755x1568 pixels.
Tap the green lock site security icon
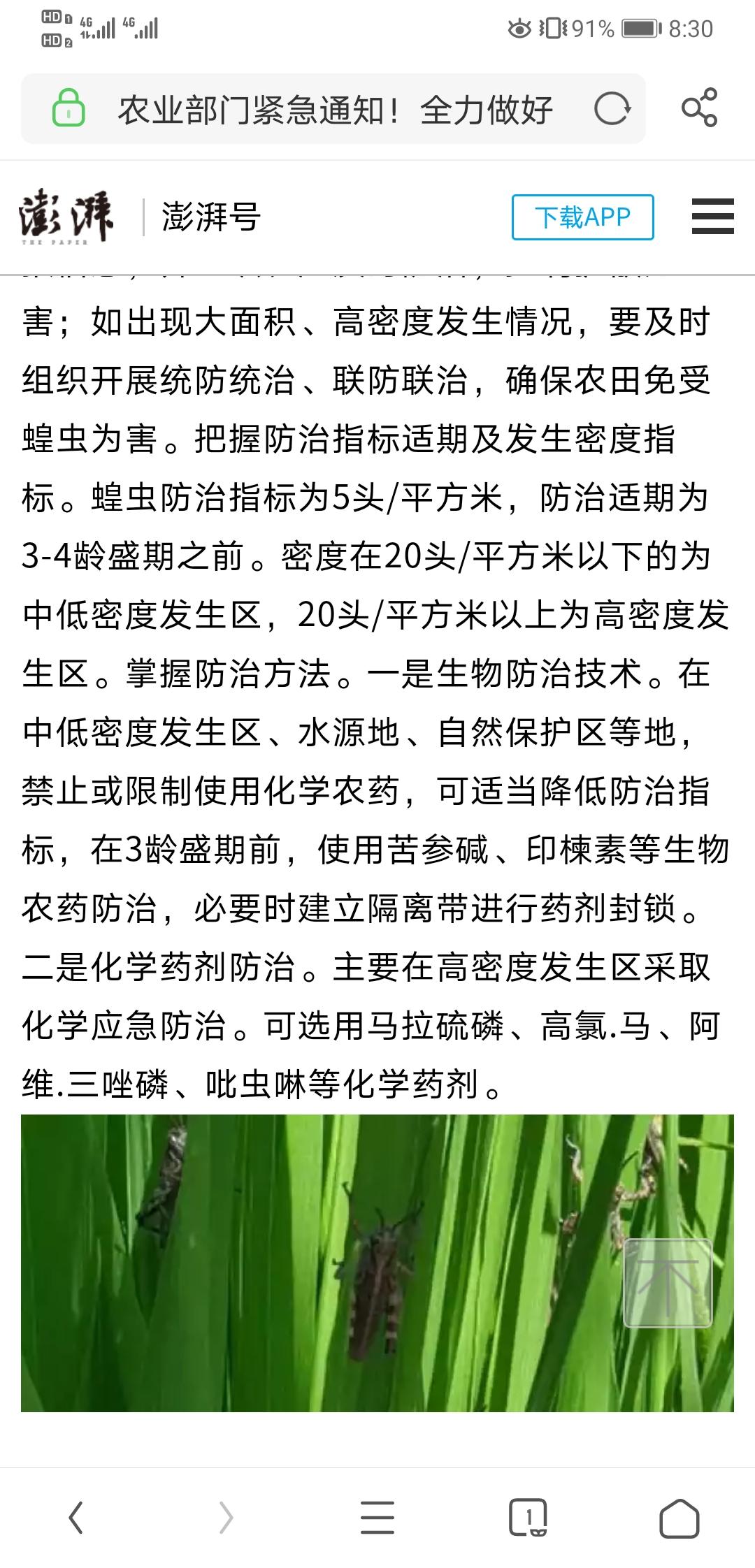(x=69, y=108)
